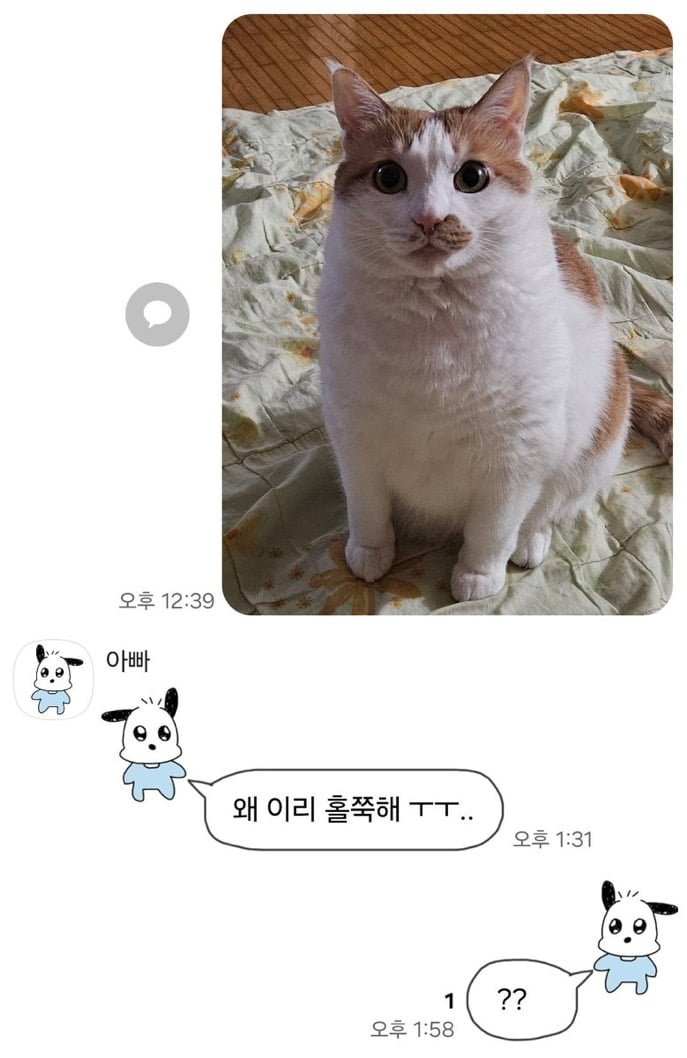Viewport: 687px width, 1058px height.
Task: Open 아빠's profile picture
Action: (x=53, y=678)
